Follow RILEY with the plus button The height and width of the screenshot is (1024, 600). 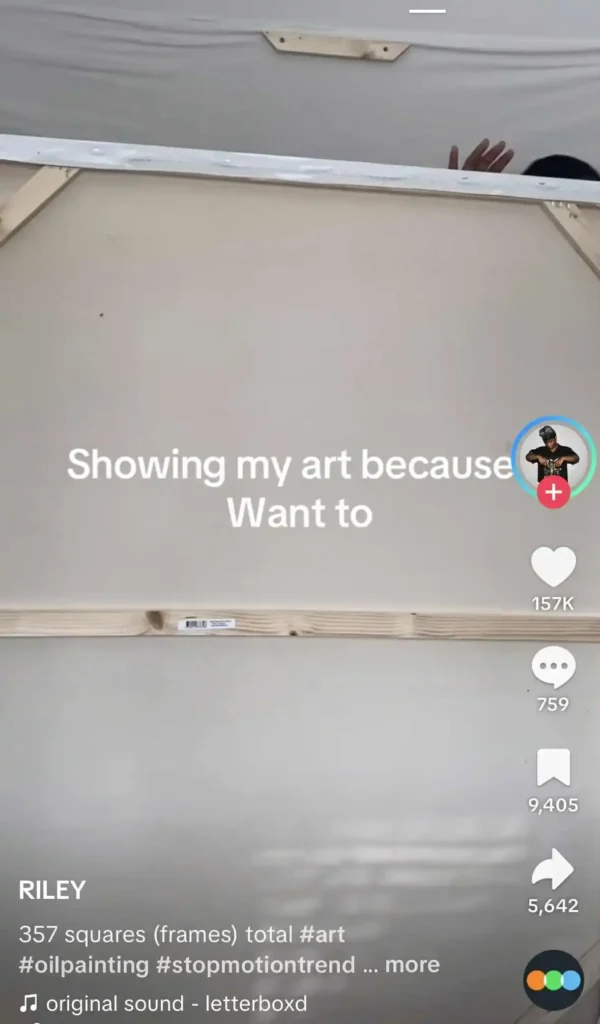tap(553, 493)
